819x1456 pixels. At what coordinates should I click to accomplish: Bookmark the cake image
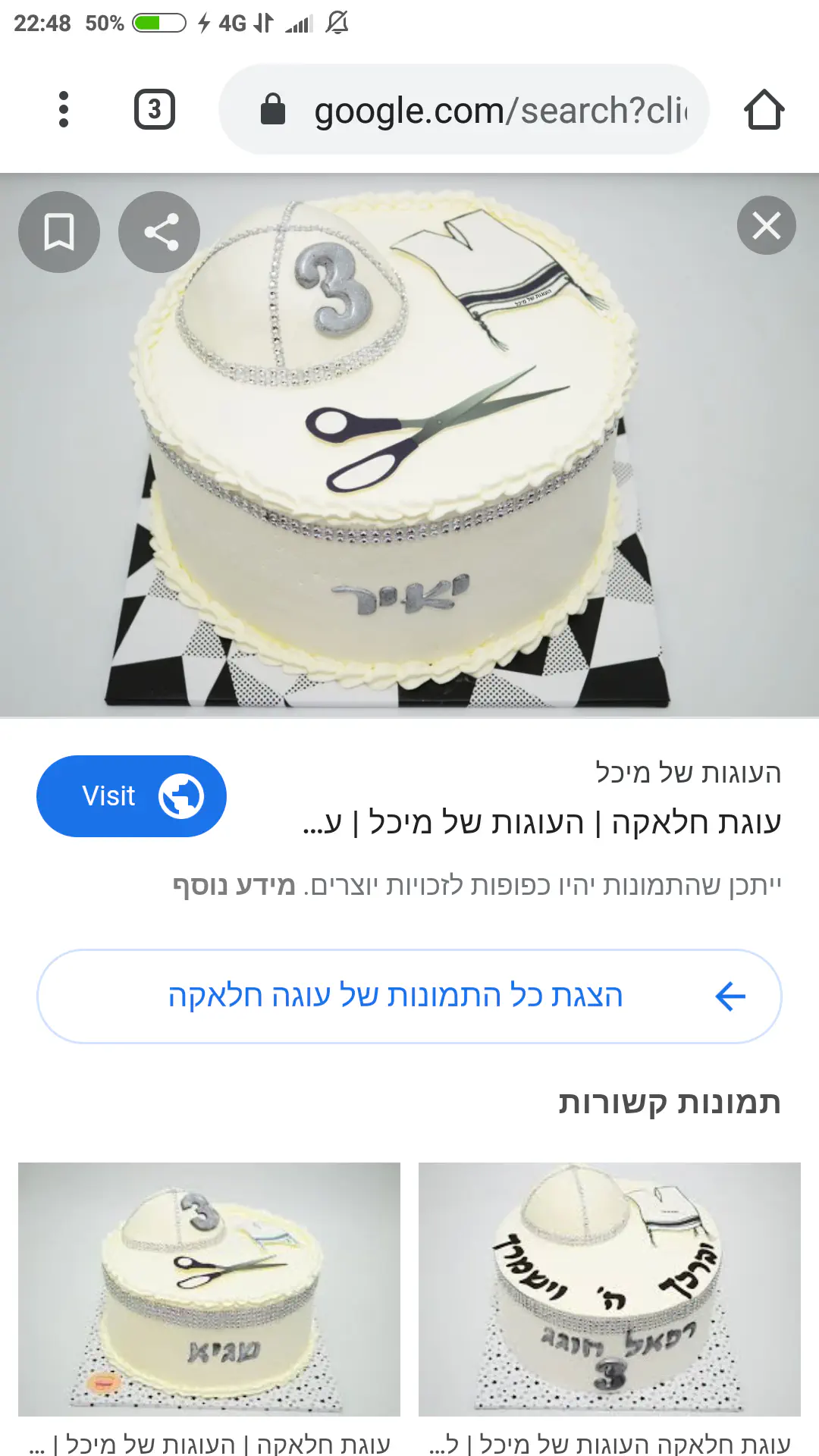pos(59,231)
